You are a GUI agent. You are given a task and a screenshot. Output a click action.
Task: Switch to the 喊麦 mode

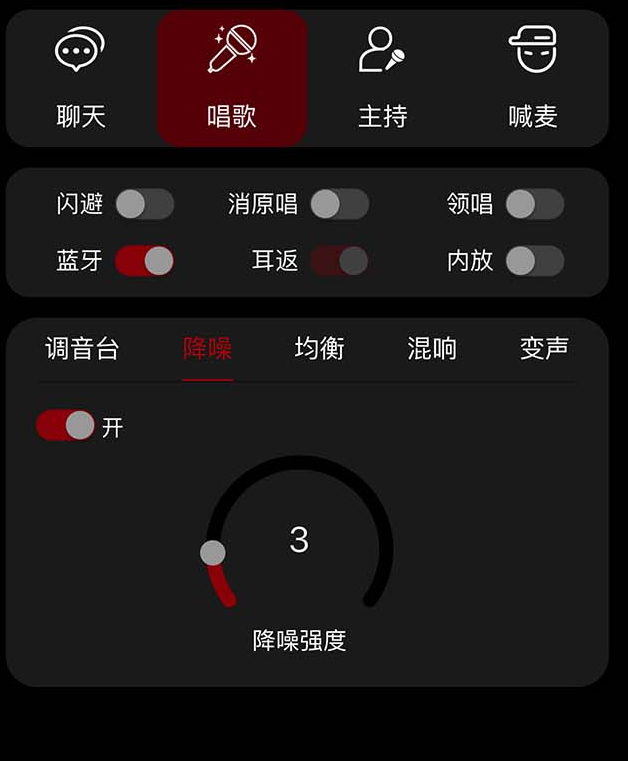click(532, 78)
